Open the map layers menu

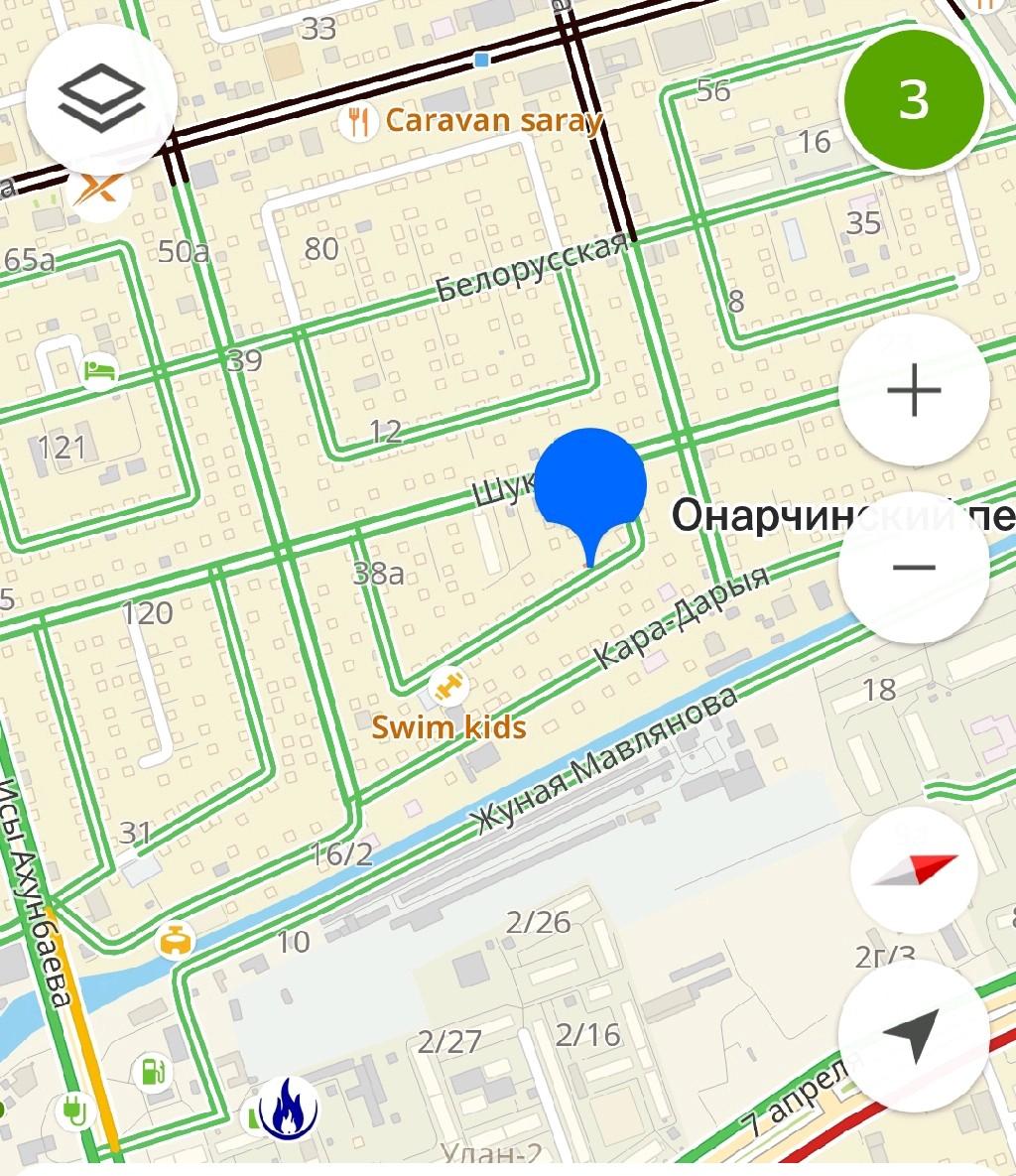coord(101,99)
